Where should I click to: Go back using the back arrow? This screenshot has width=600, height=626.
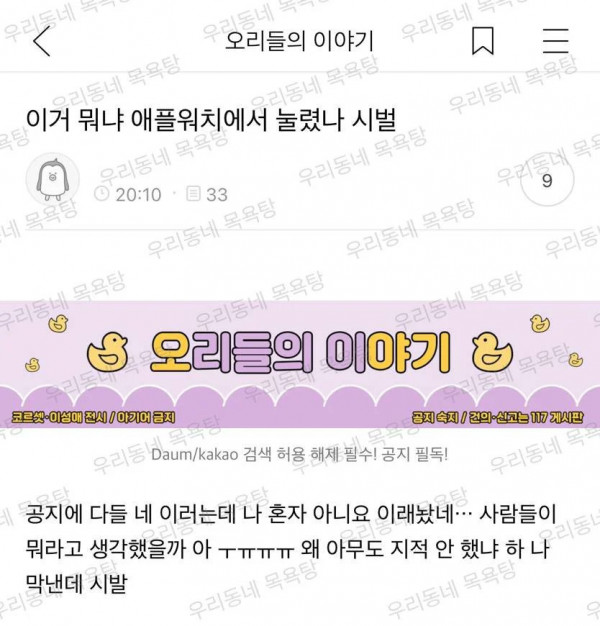coord(41,42)
